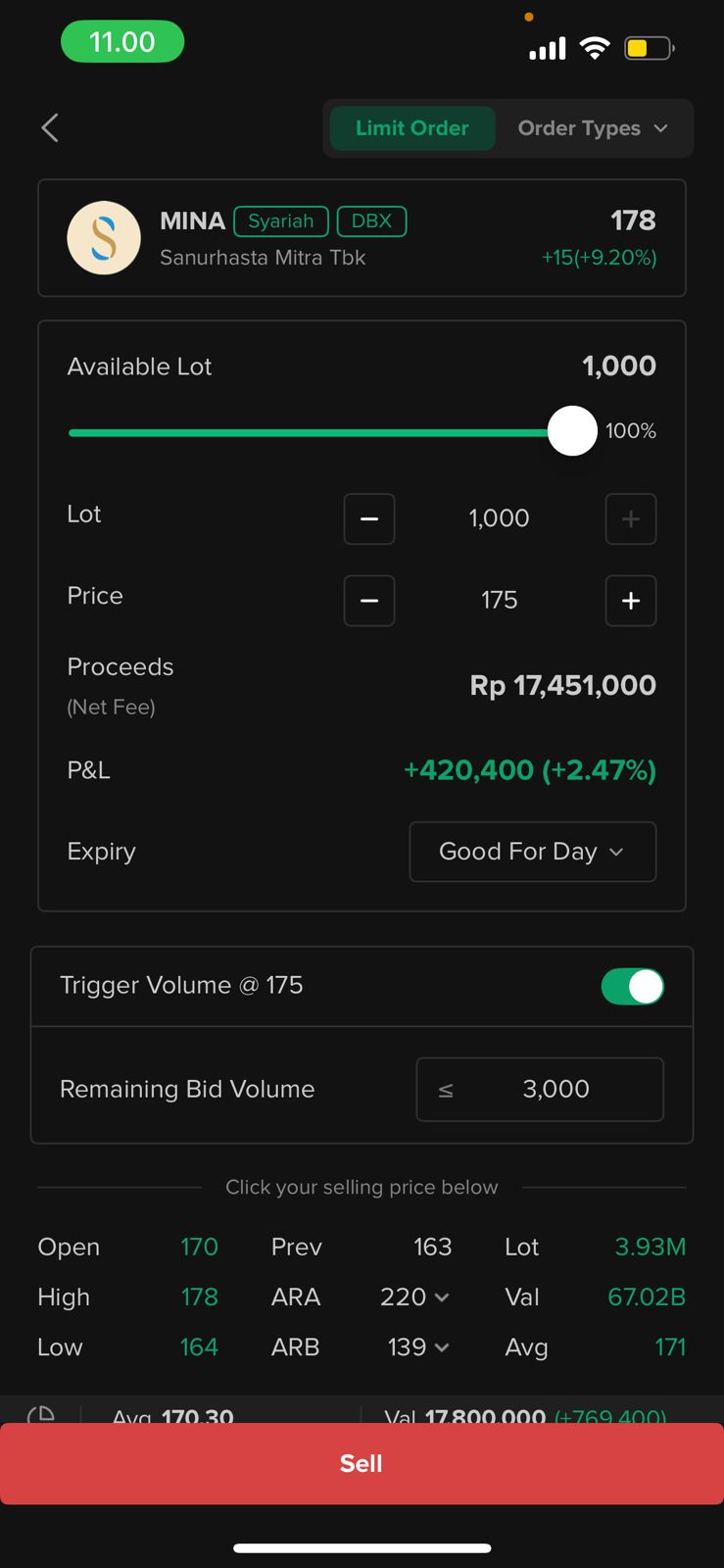Tap the Lot plus button
The height and width of the screenshot is (1568, 724).
tap(631, 518)
